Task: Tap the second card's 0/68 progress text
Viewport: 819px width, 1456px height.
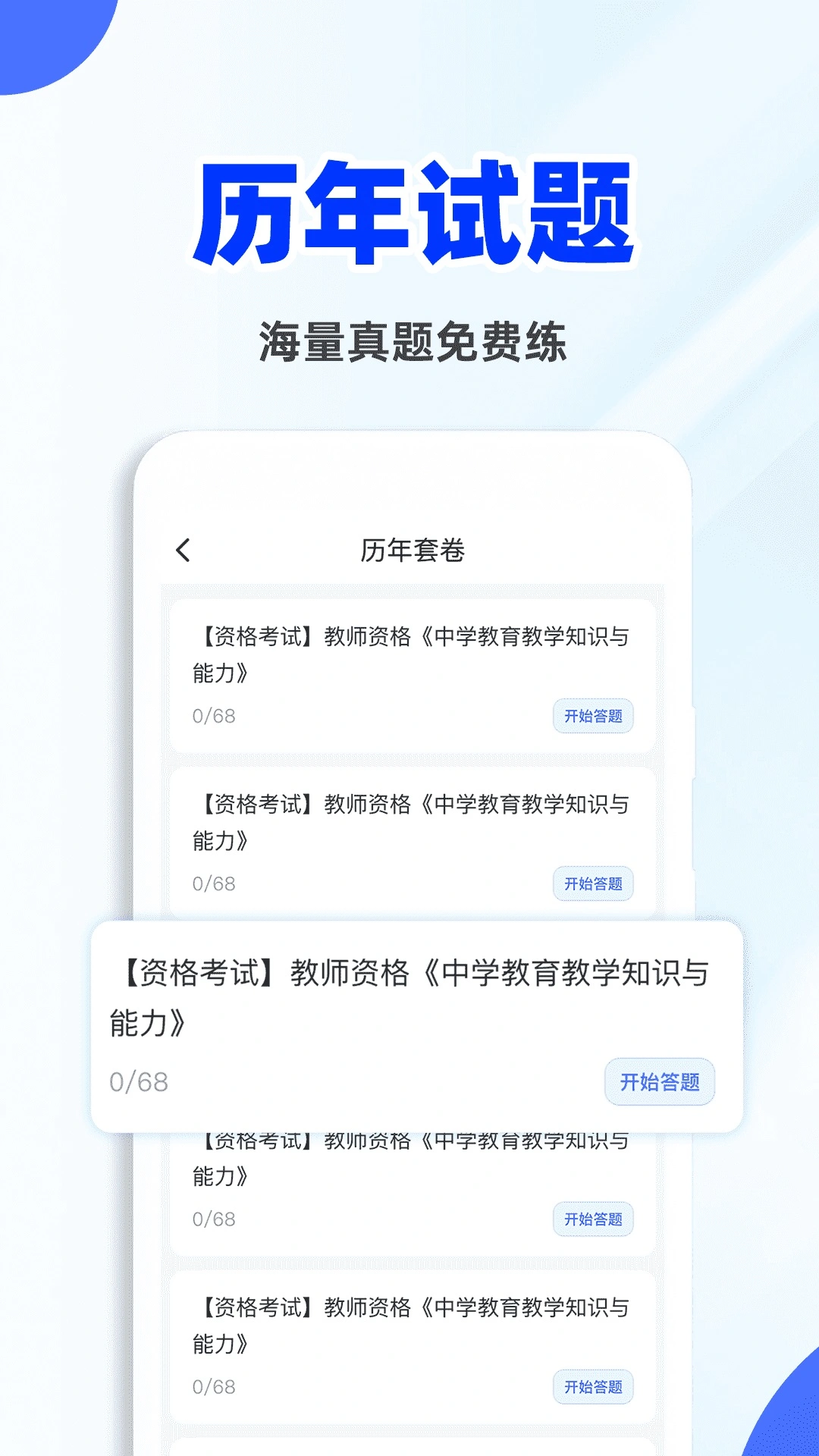Action: click(x=214, y=883)
